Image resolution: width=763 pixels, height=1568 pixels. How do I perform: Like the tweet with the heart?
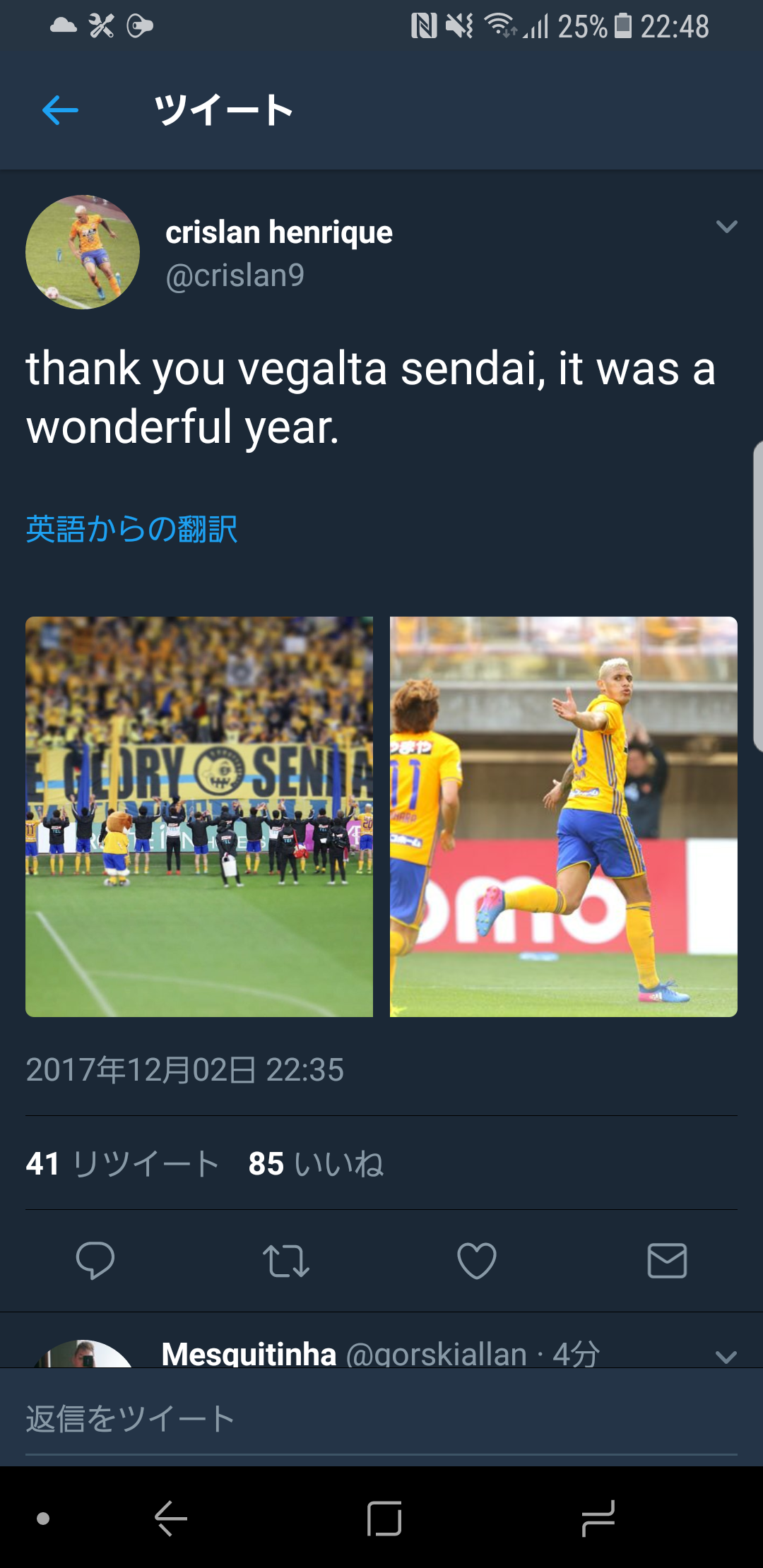click(477, 1261)
